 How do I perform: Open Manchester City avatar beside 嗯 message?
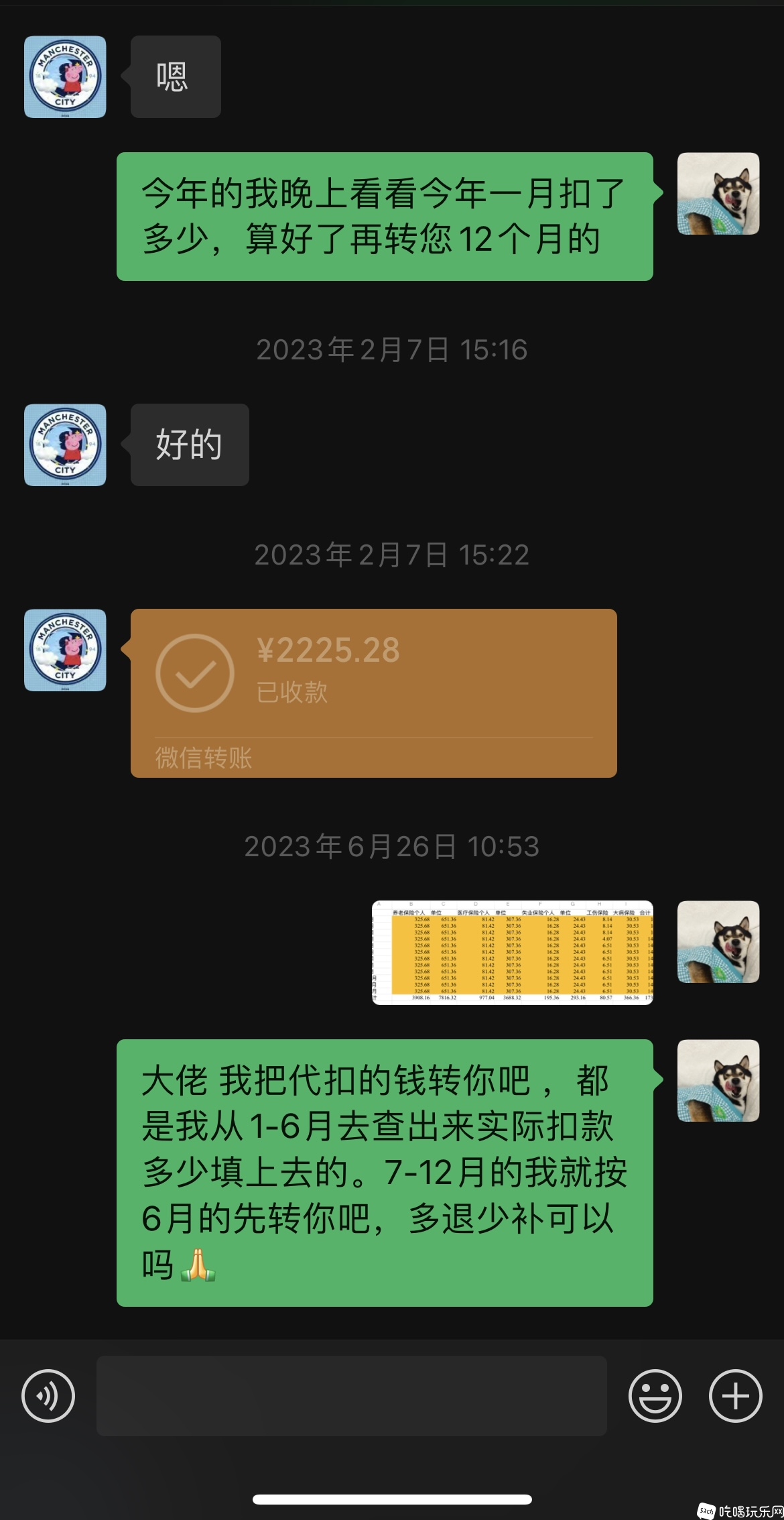coord(65,77)
